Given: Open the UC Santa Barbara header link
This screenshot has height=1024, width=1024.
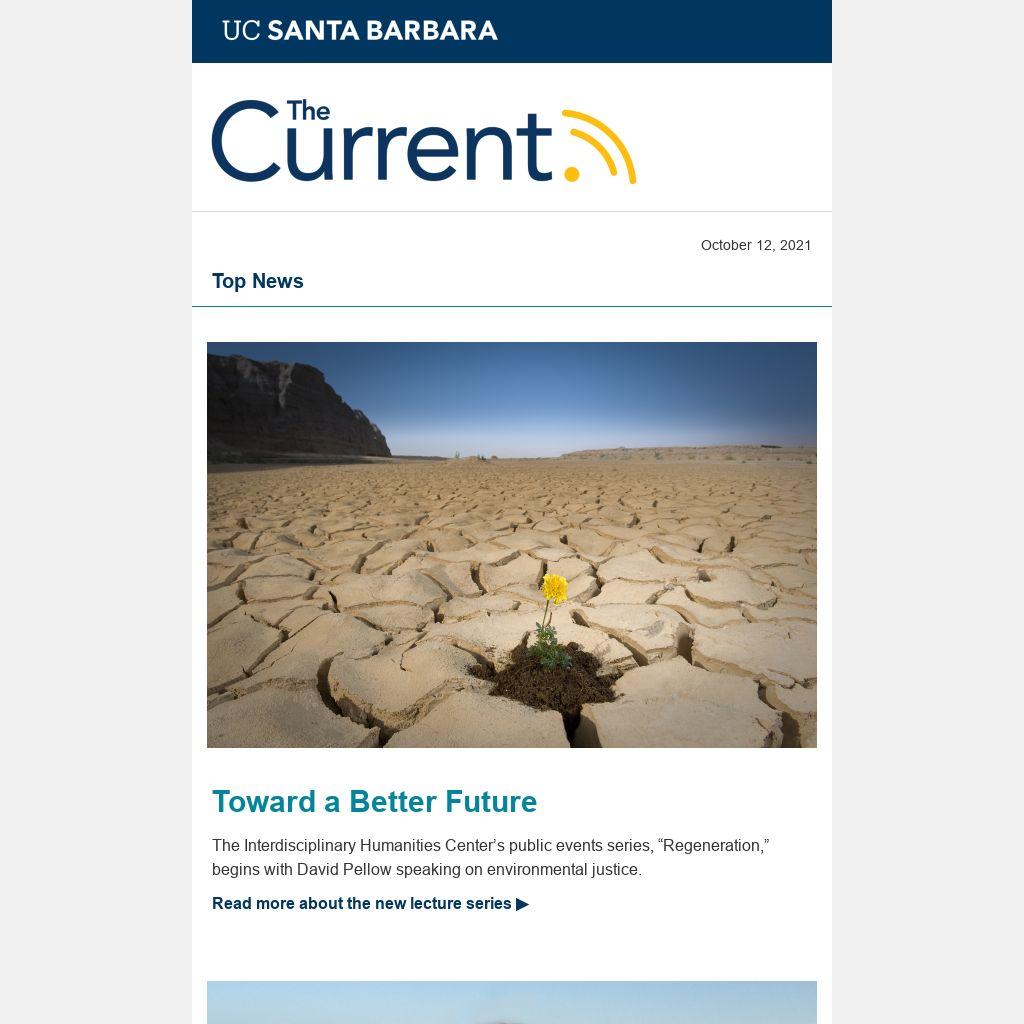Looking at the screenshot, I should coord(360,30).
